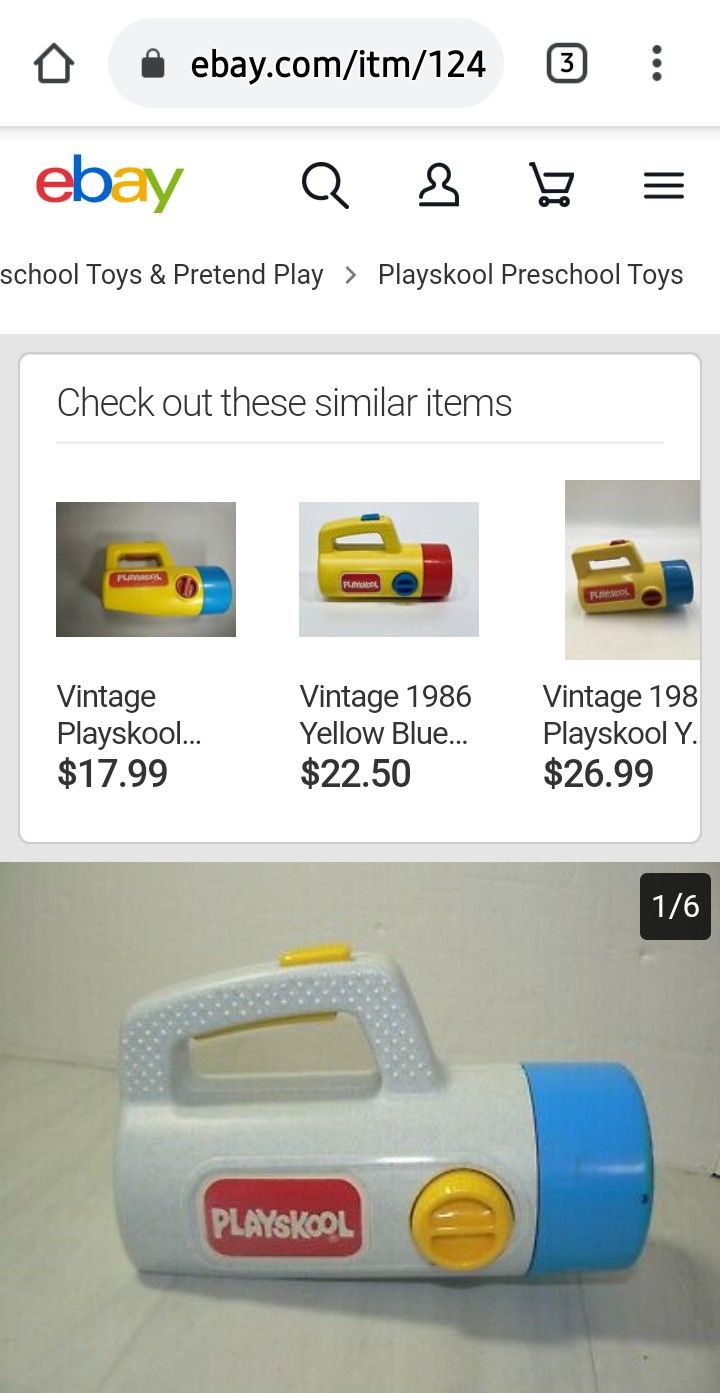Viewport: 720px width, 1393px height.
Task: Go to the browser home page
Action: (54, 65)
